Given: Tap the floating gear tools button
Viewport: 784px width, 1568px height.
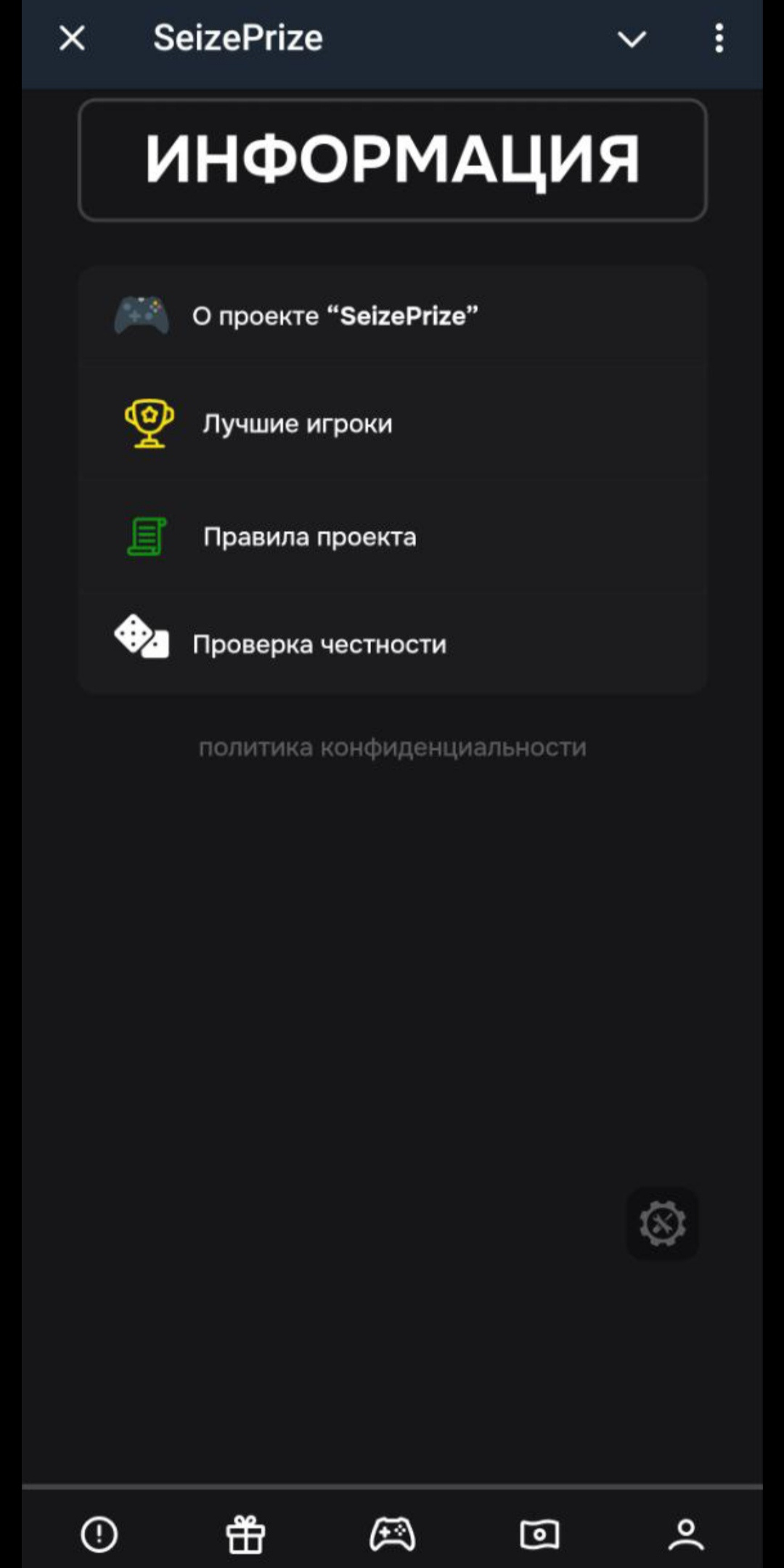Looking at the screenshot, I should [662, 1223].
